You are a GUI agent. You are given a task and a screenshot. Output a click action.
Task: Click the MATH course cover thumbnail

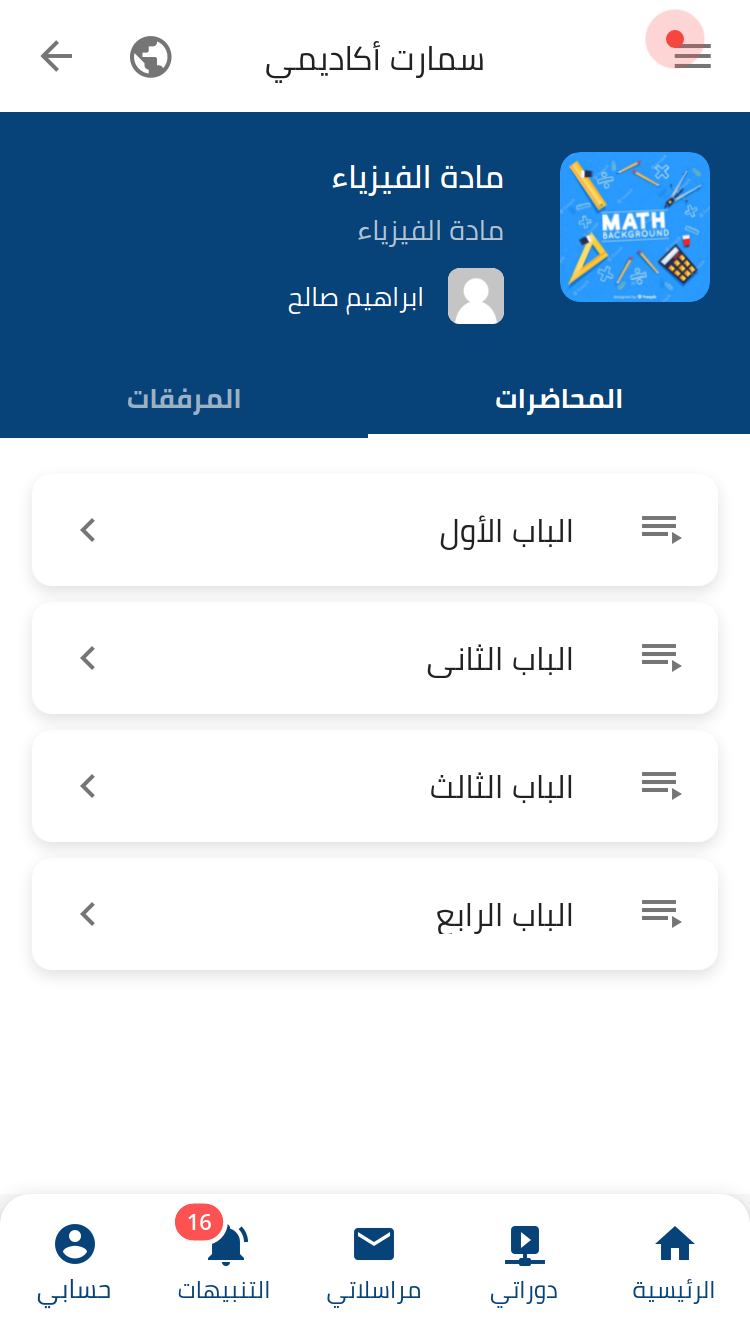click(x=635, y=227)
